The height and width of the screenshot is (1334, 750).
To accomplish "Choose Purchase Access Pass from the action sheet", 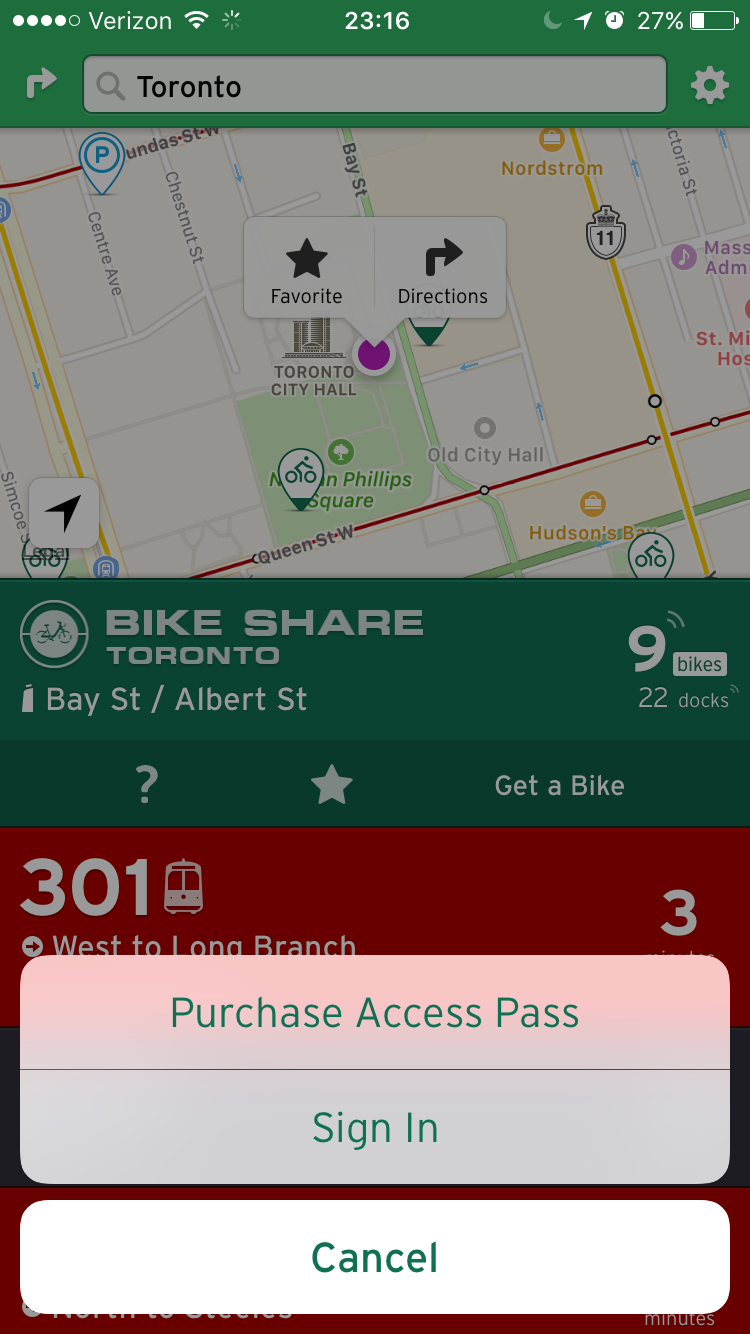I will pos(374,1013).
